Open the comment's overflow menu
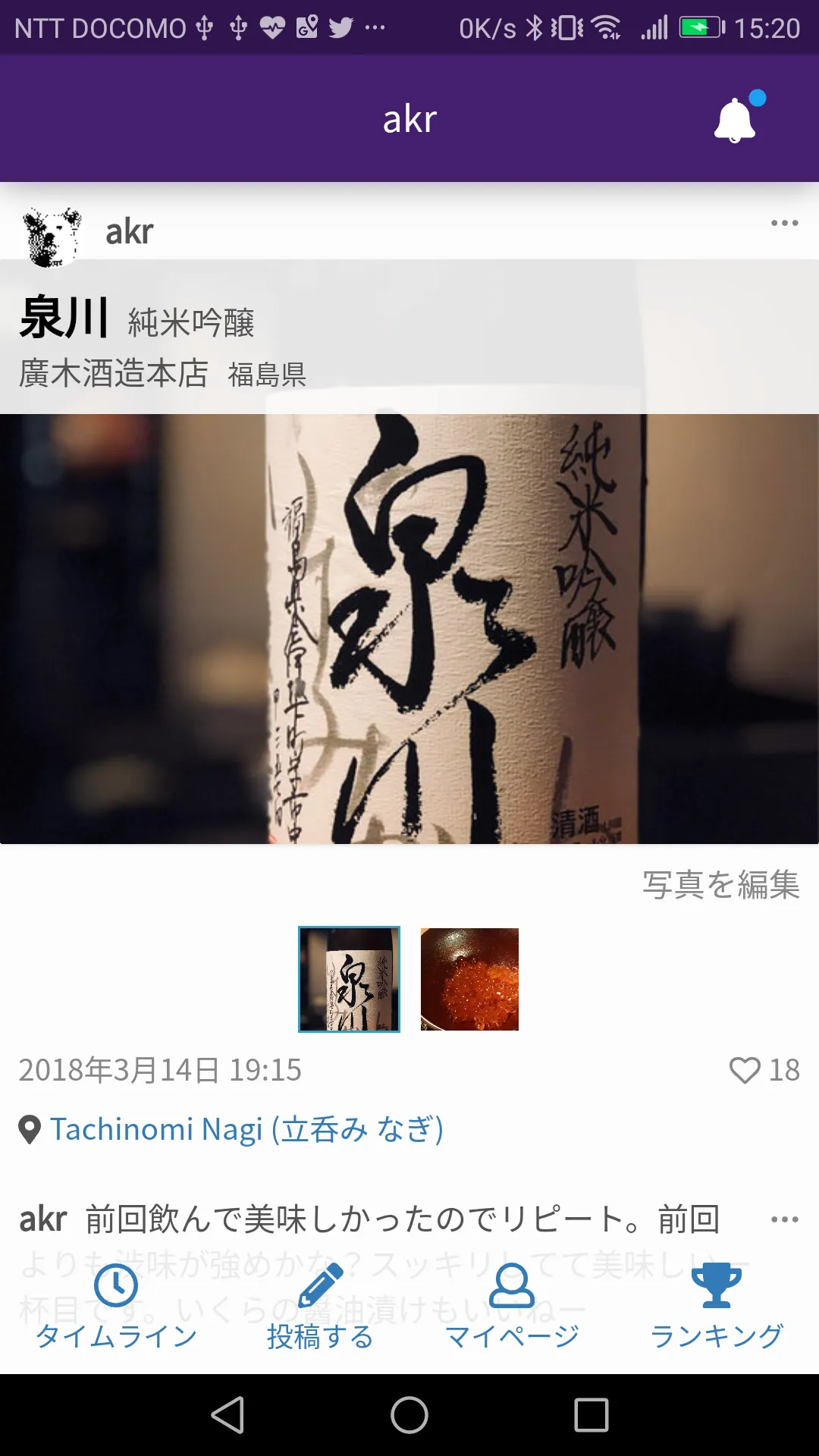 click(x=784, y=1219)
